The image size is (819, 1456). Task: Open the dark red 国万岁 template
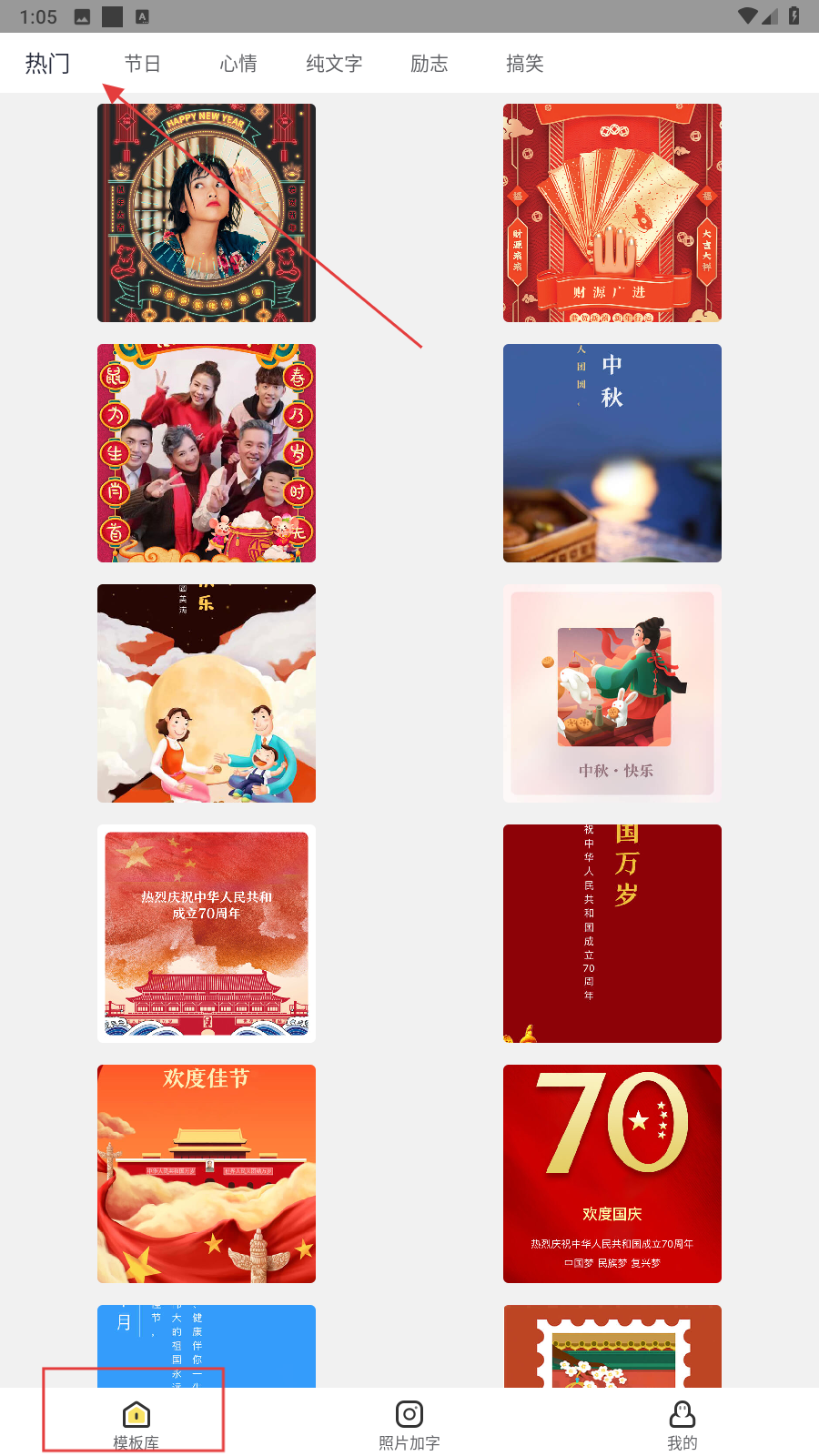(x=612, y=934)
